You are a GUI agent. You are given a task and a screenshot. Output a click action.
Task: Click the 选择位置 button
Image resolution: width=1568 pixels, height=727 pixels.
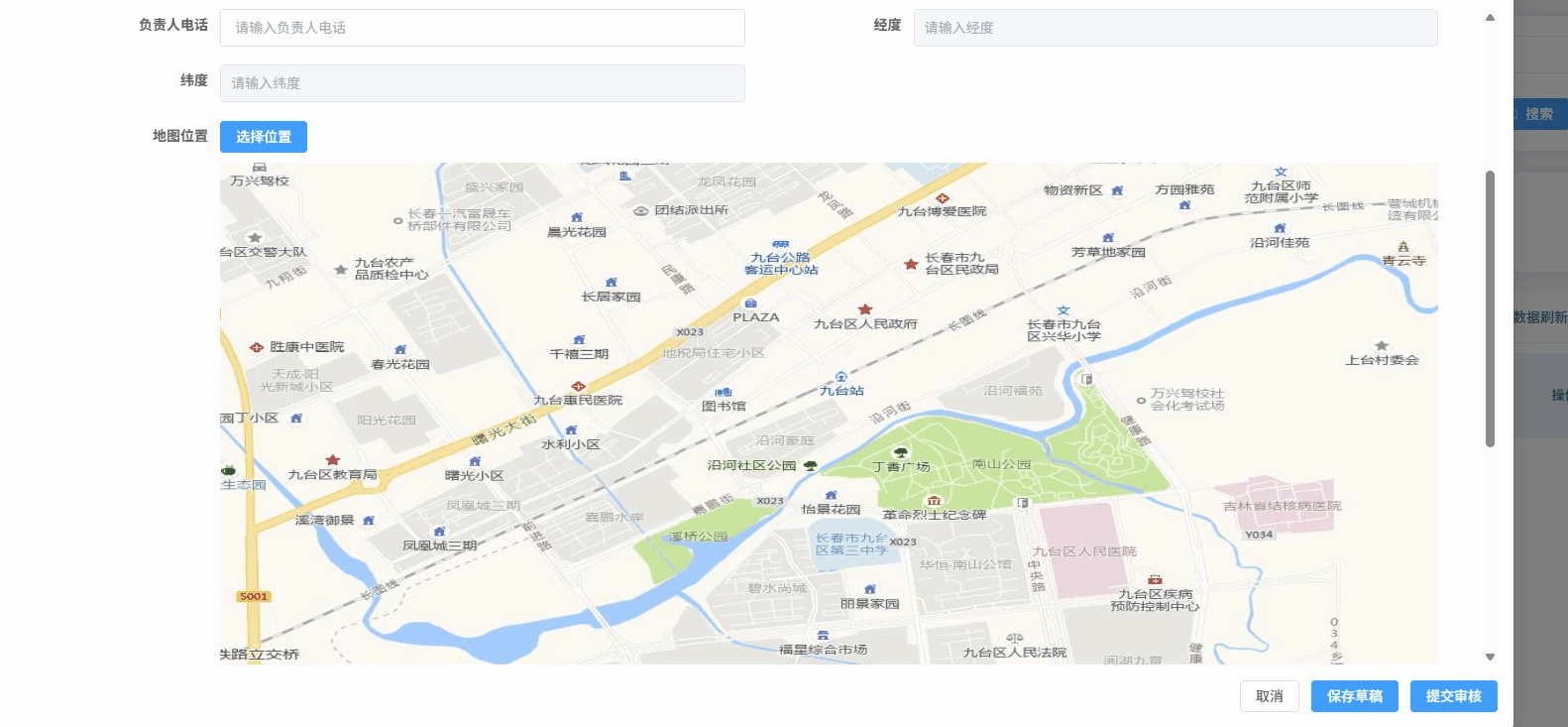264,137
